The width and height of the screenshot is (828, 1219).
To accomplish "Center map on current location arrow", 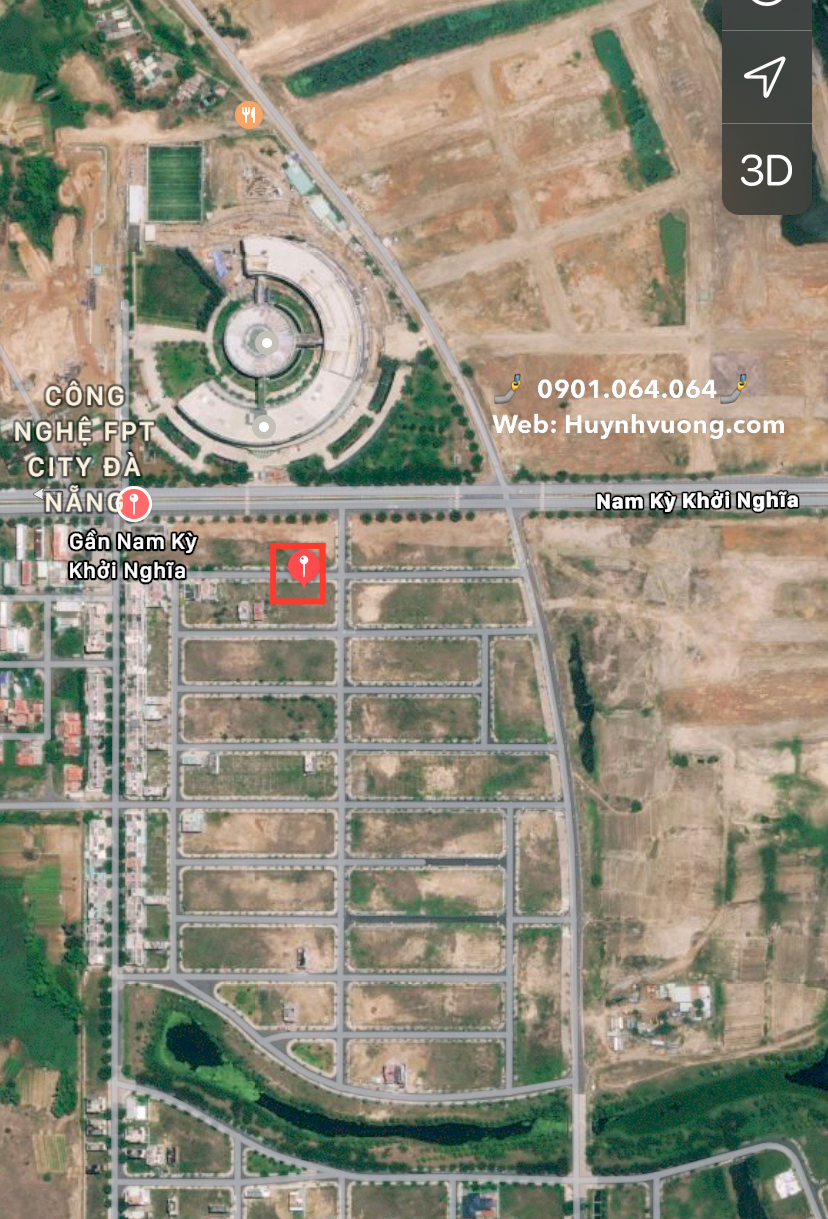I will click(766, 77).
